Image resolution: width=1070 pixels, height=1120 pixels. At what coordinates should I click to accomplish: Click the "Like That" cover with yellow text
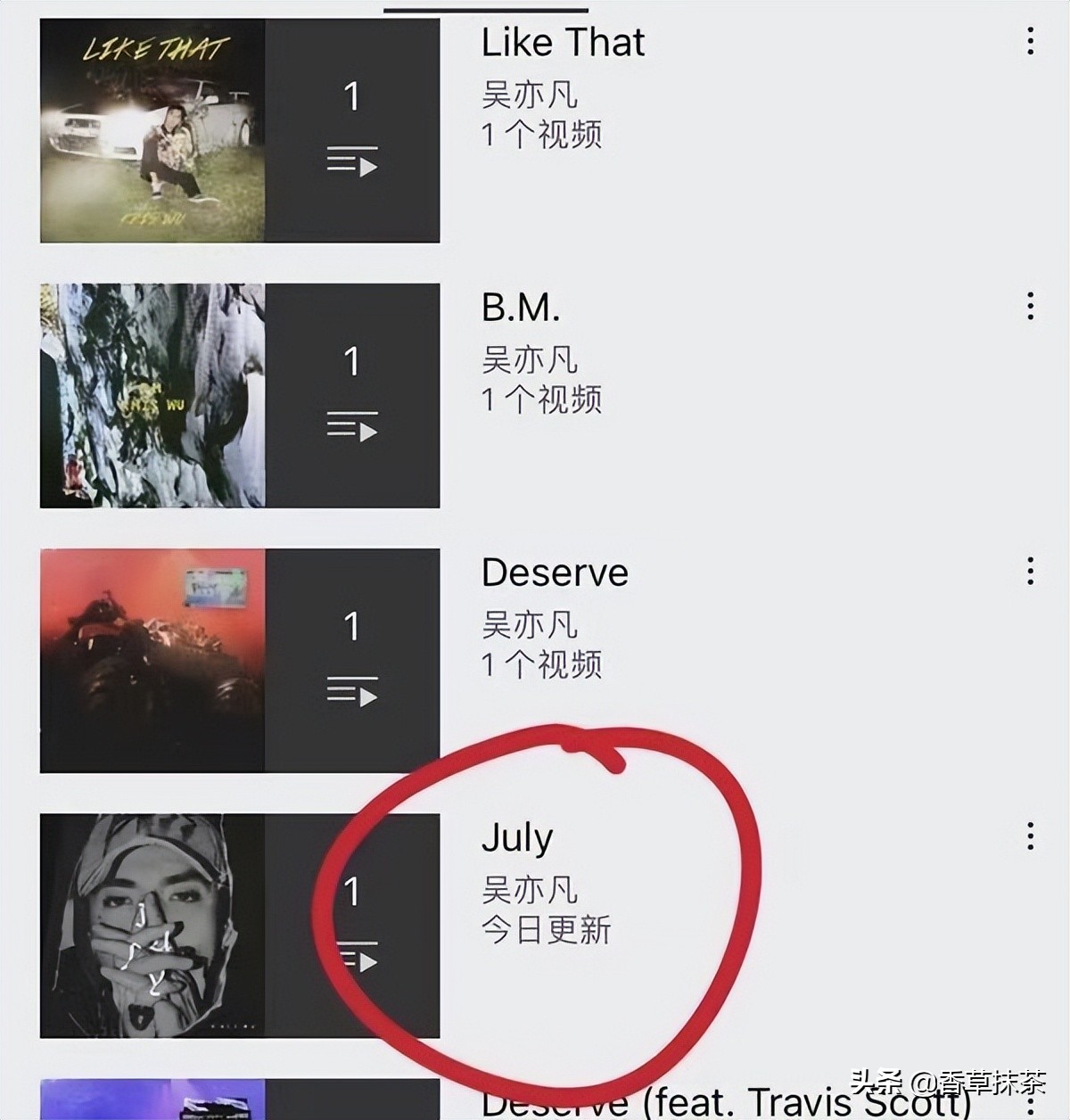coord(152,129)
